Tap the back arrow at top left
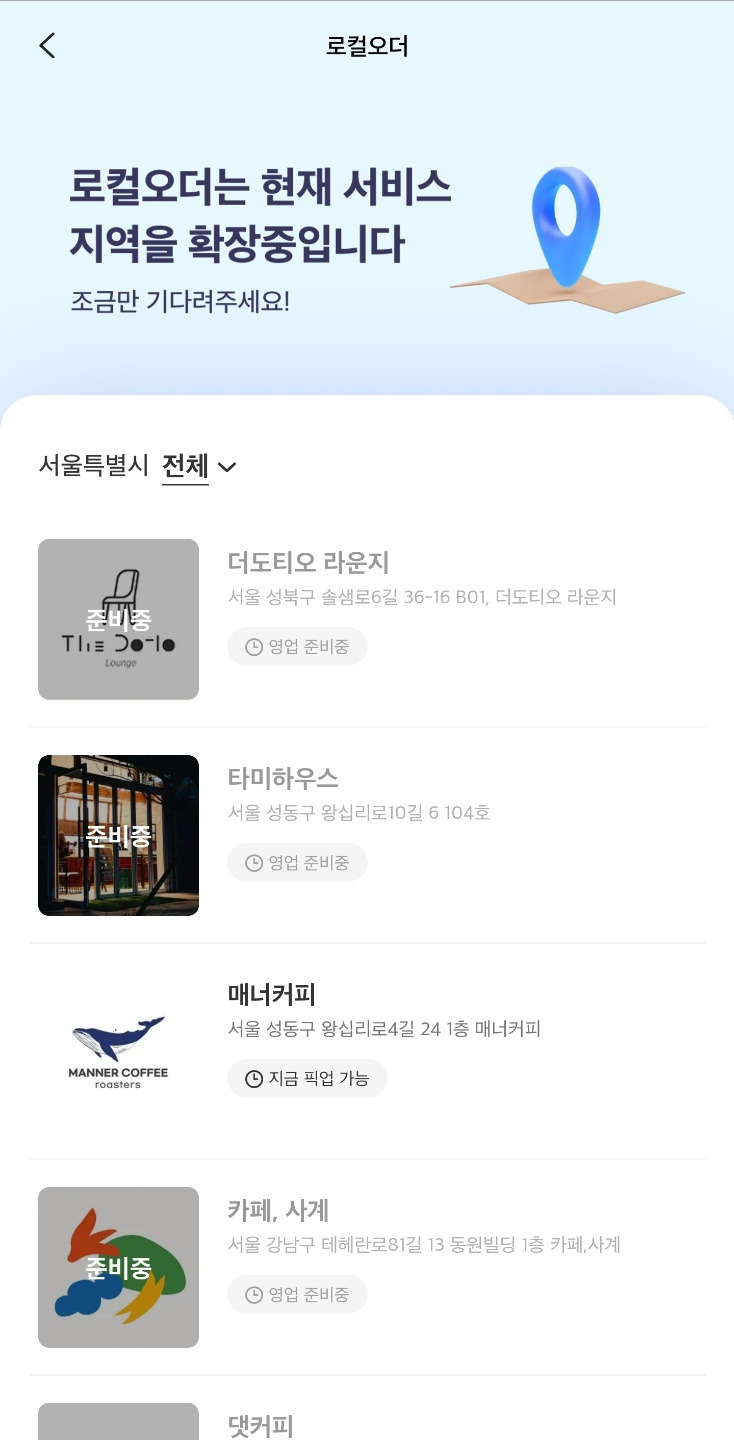Screen dimensions: 734x1440 click(x=47, y=45)
